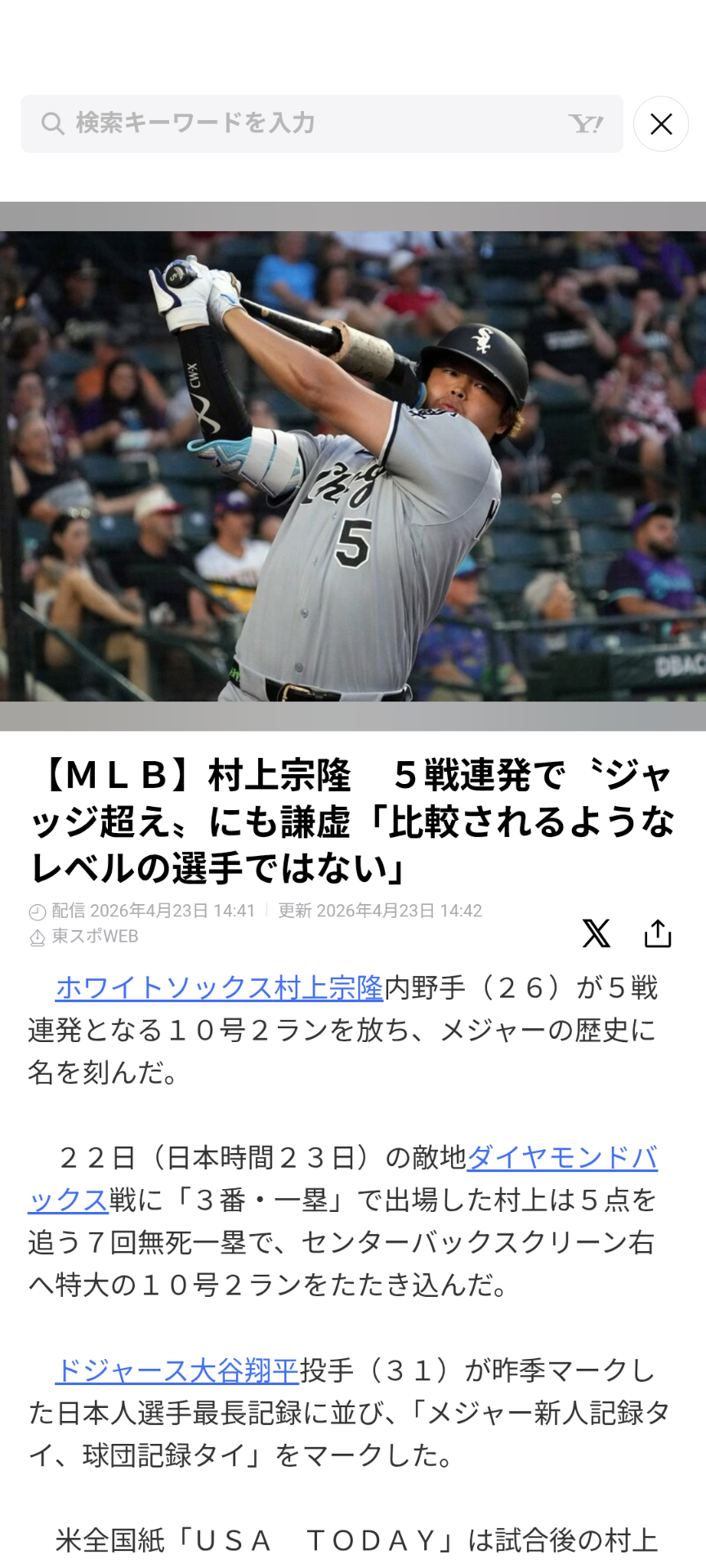Share this article on X
706x1568 pixels.
click(596, 933)
